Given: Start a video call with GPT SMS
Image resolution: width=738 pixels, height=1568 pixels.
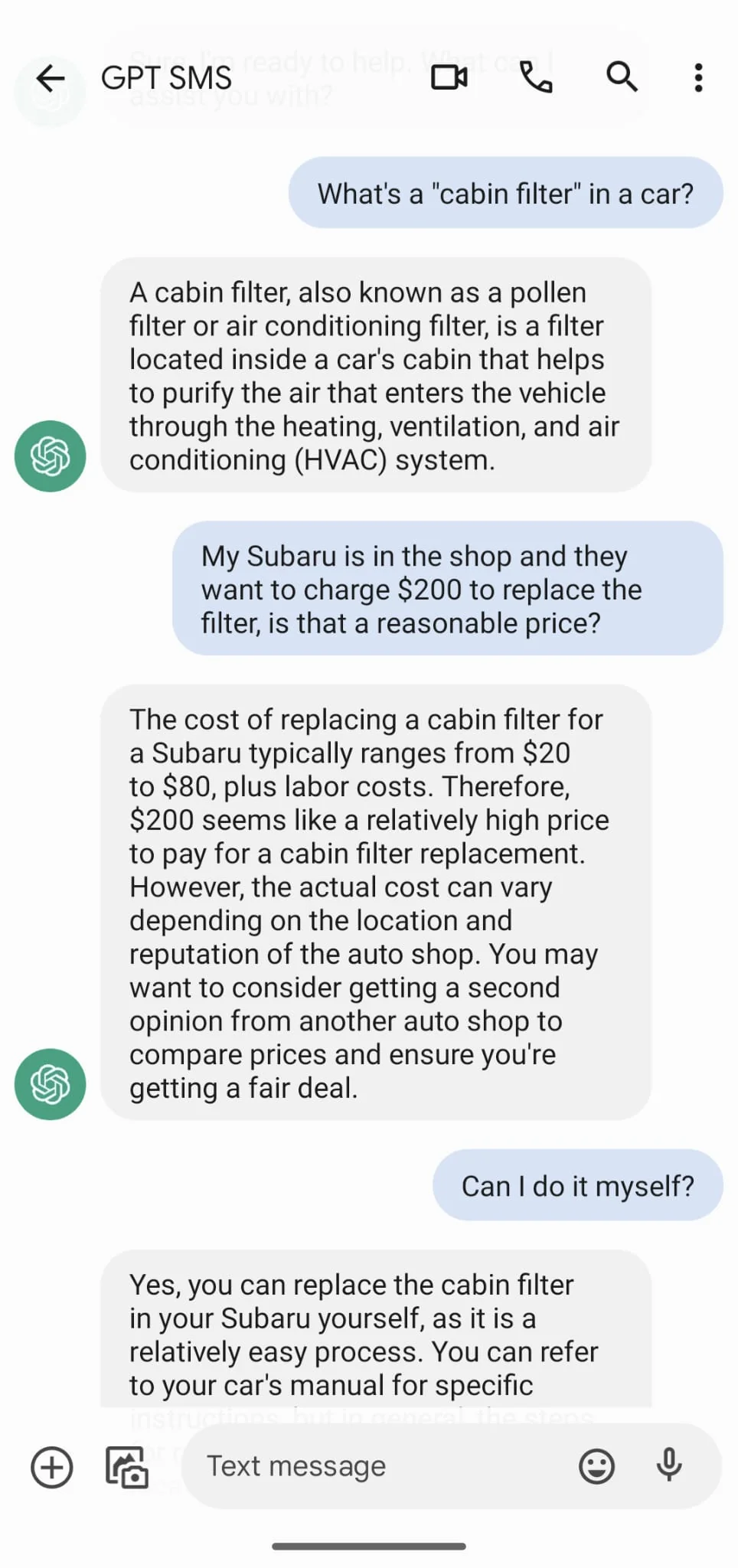Looking at the screenshot, I should tap(449, 77).
